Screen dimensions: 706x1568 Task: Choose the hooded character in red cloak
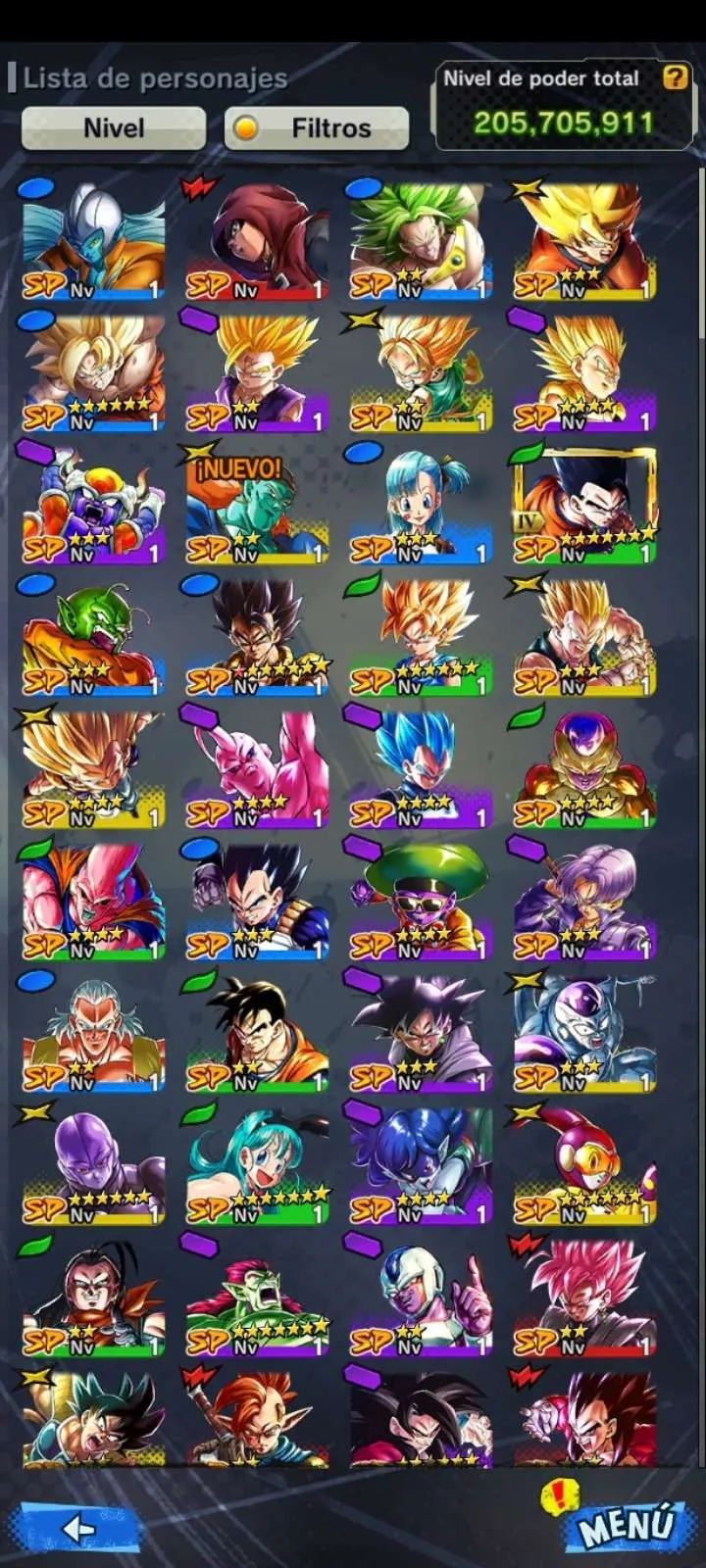(257, 242)
